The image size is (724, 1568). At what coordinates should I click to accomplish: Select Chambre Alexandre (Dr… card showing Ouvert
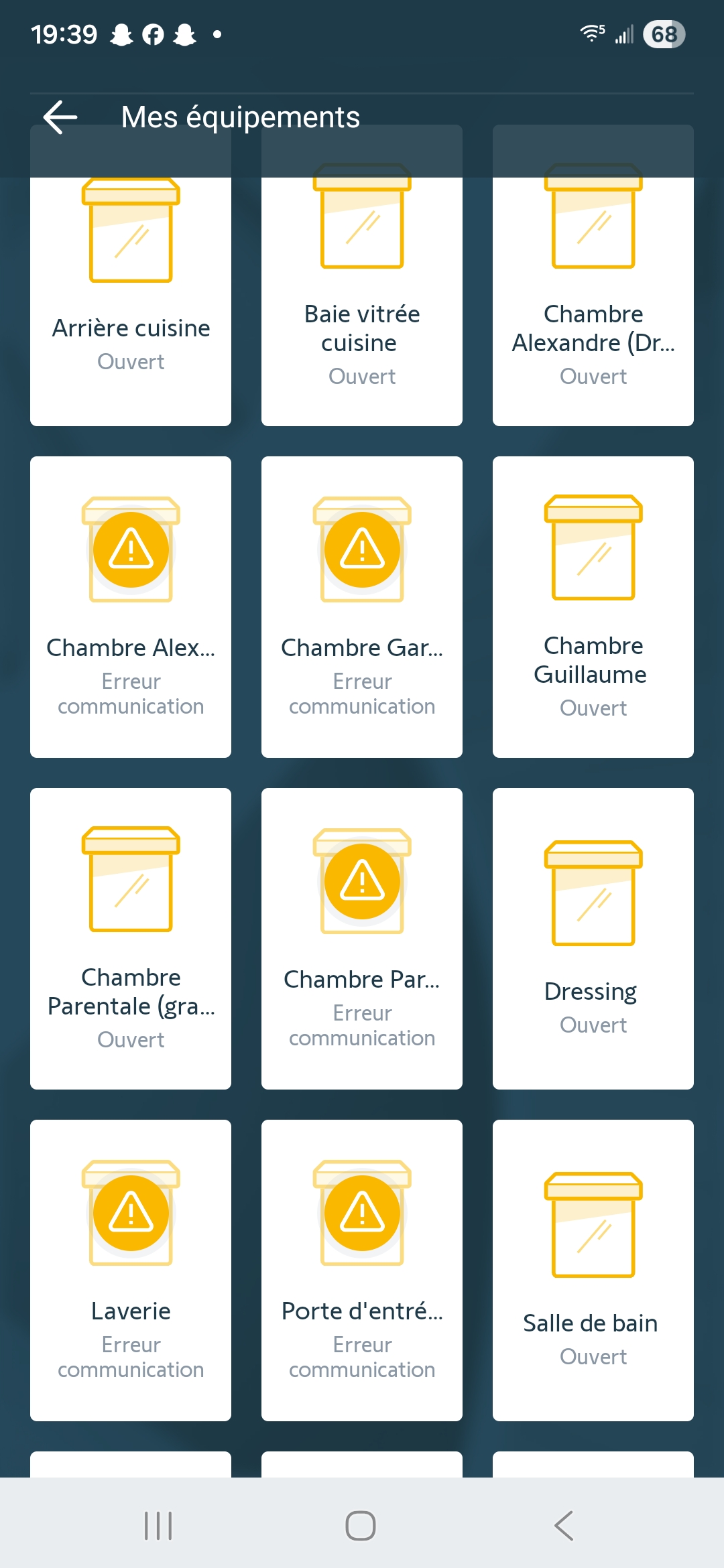click(x=593, y=302)
